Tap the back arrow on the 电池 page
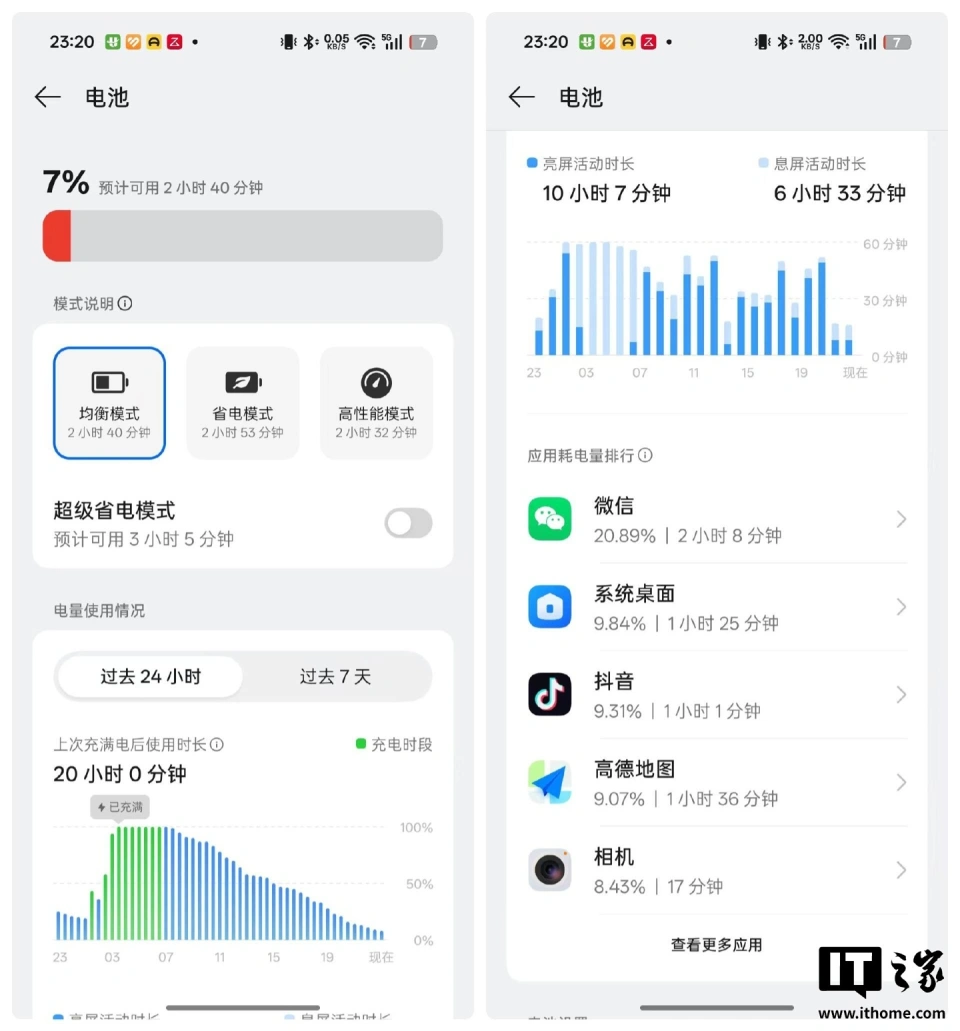Screen dimensions: 960x1031 coord(47,97)
